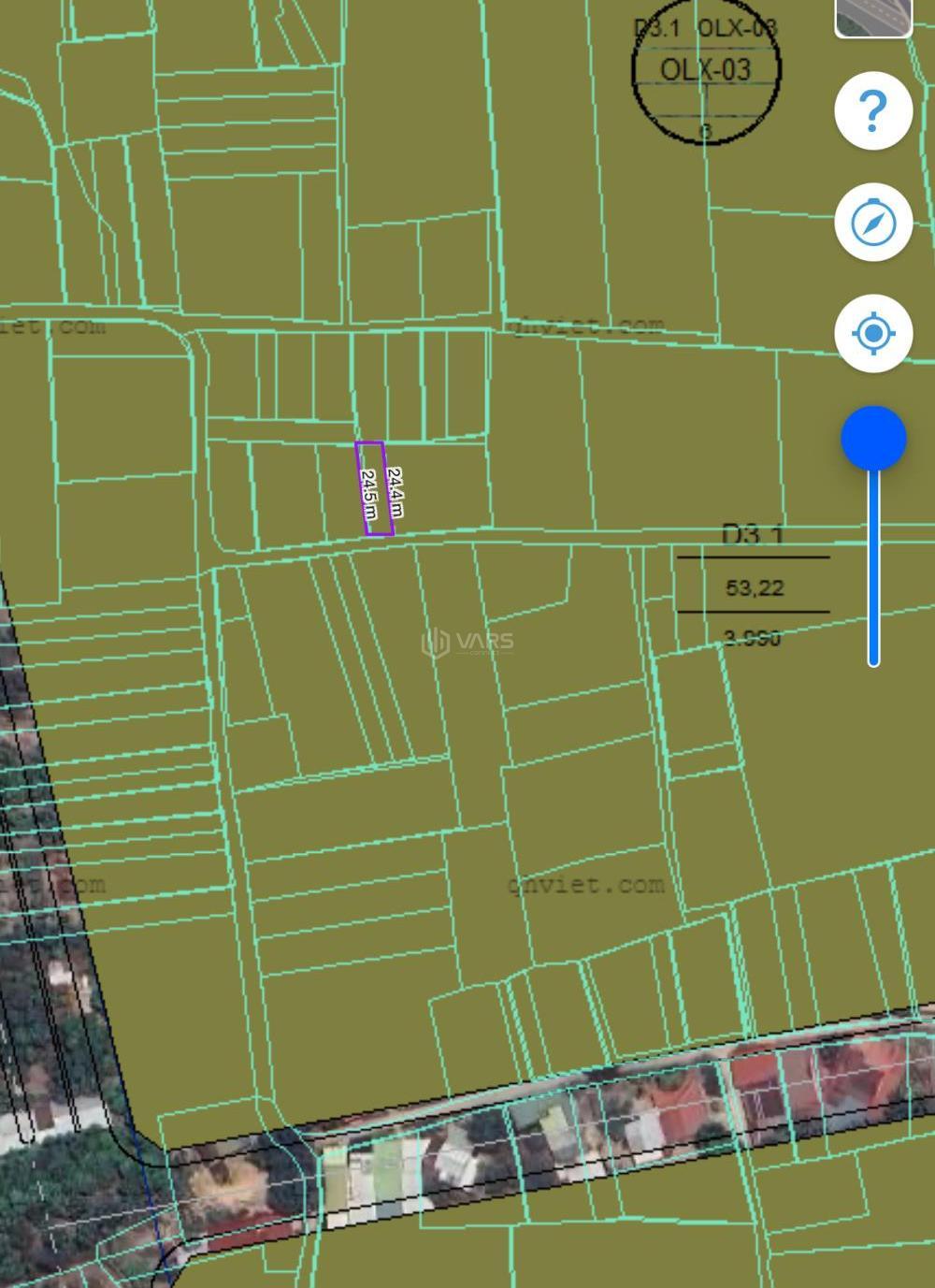Open the help question mark button
Screen dimensions: 935x1288
[x=872, y=111]
